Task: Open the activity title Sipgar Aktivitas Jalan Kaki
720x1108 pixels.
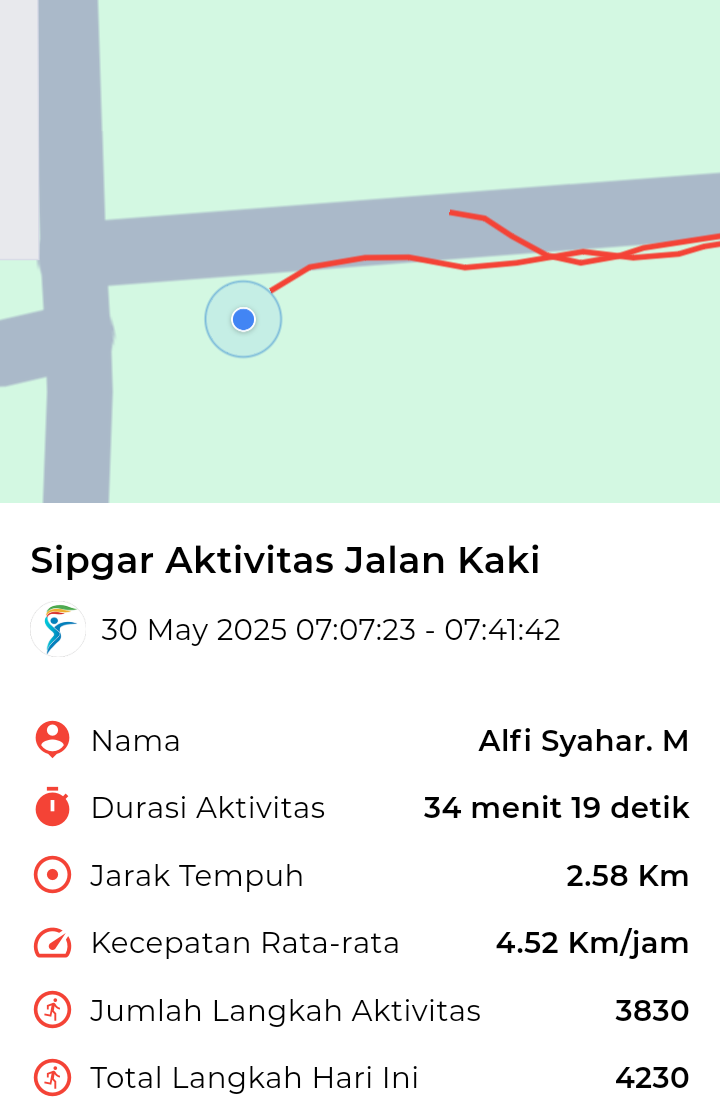Action: click(286, 560)
